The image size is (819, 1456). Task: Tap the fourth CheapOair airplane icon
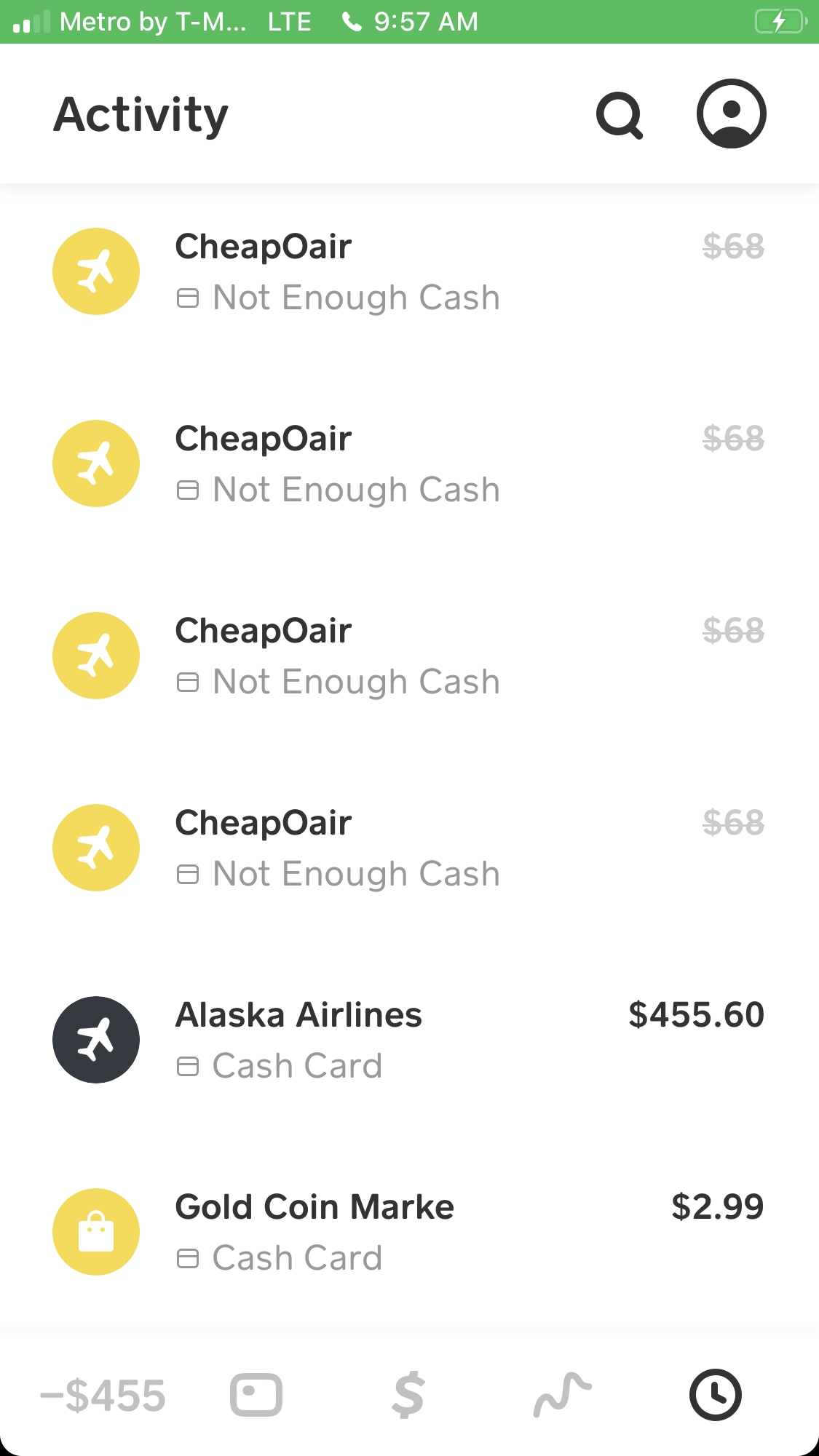pyautogui.click(x=95, y=848)
